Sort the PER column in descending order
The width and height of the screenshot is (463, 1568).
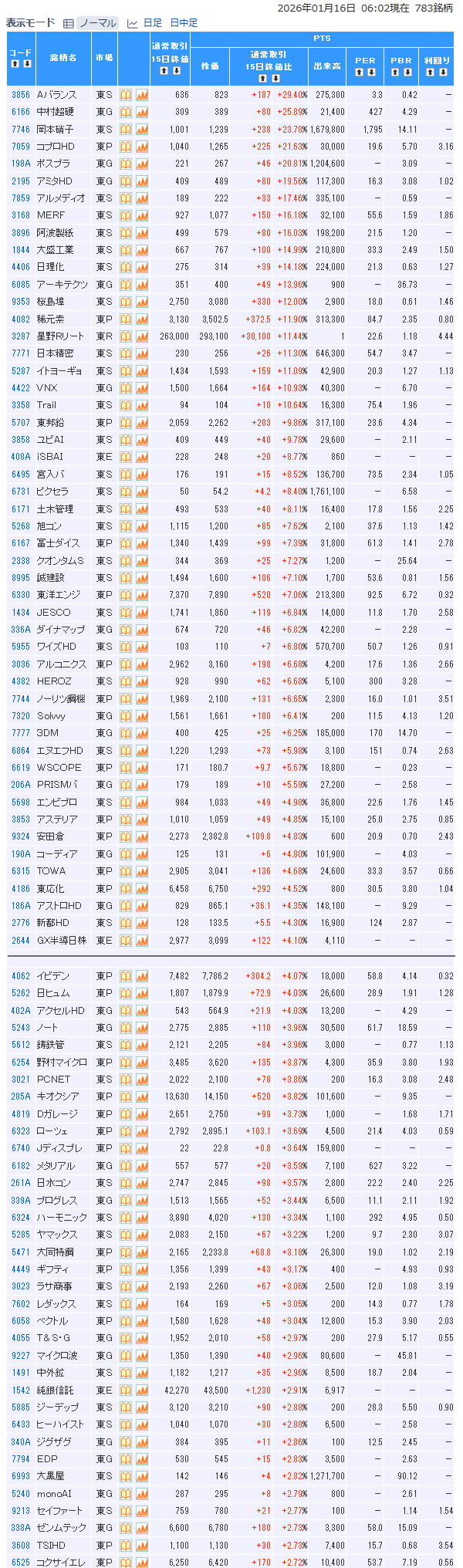click(x=371, y=73)
